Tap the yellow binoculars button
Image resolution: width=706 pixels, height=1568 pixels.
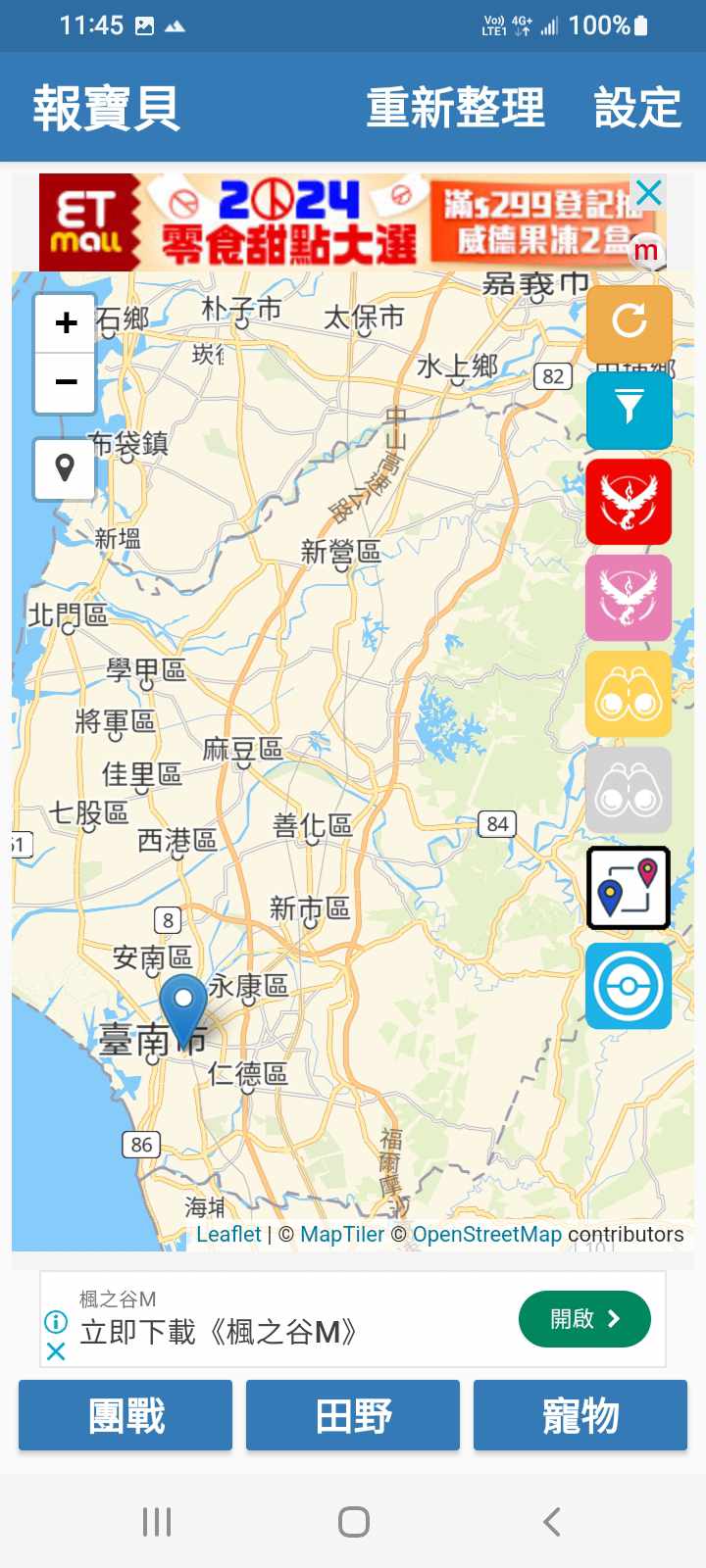[x=629, y=693]
